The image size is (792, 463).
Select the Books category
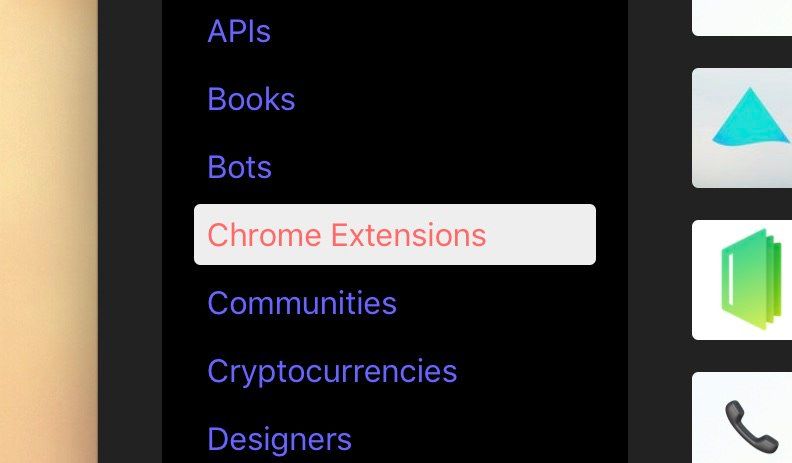pos(251,99)
